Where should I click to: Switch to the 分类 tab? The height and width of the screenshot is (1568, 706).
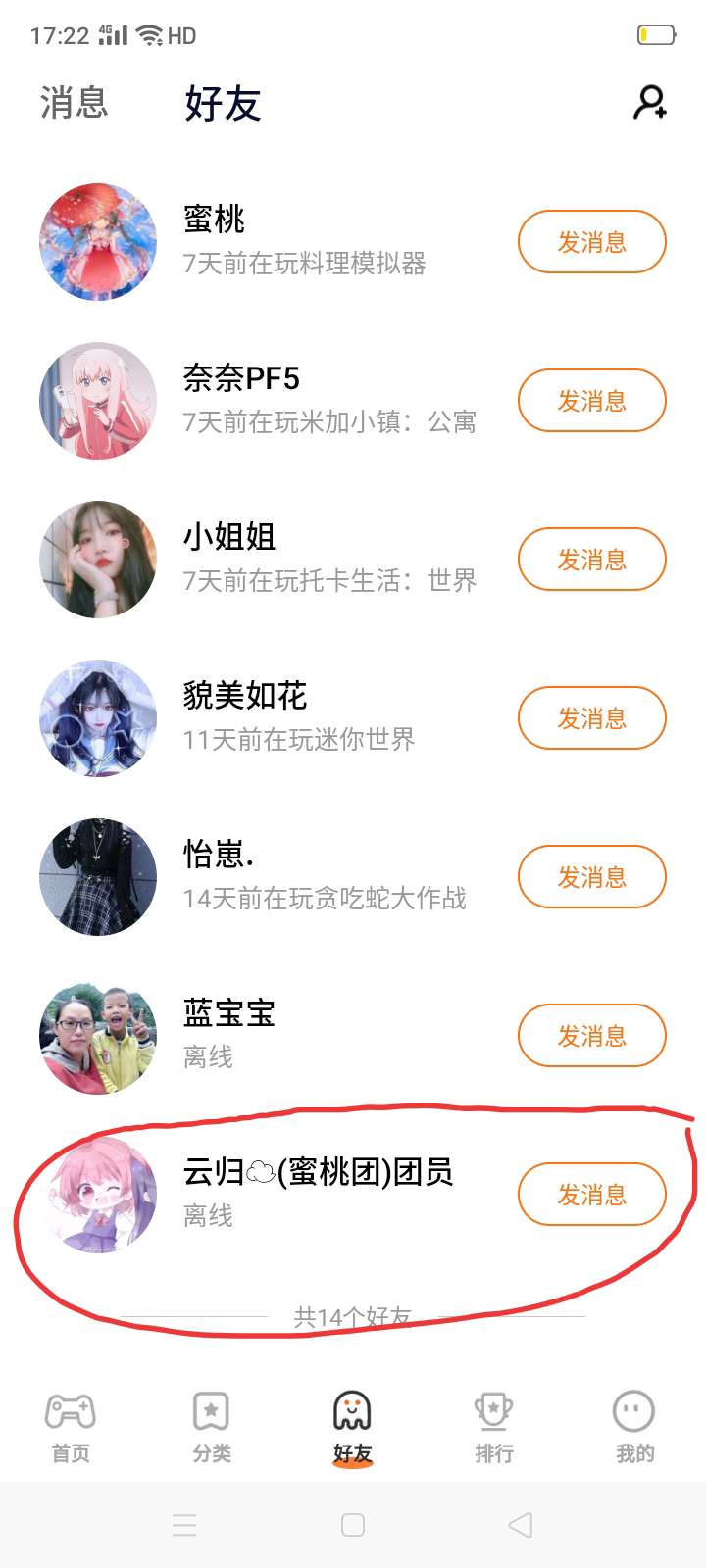pyautogui.click(x=212, y=1427)
